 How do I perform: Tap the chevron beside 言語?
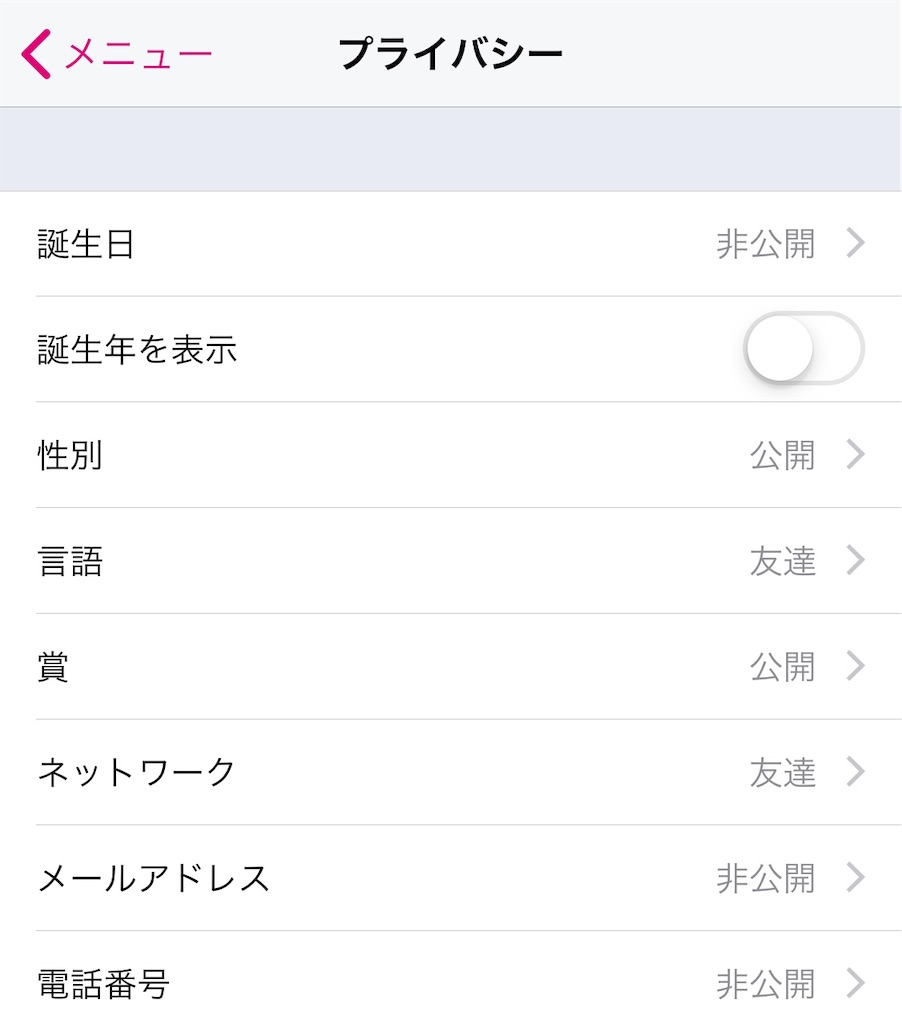(x=855, y=562)
